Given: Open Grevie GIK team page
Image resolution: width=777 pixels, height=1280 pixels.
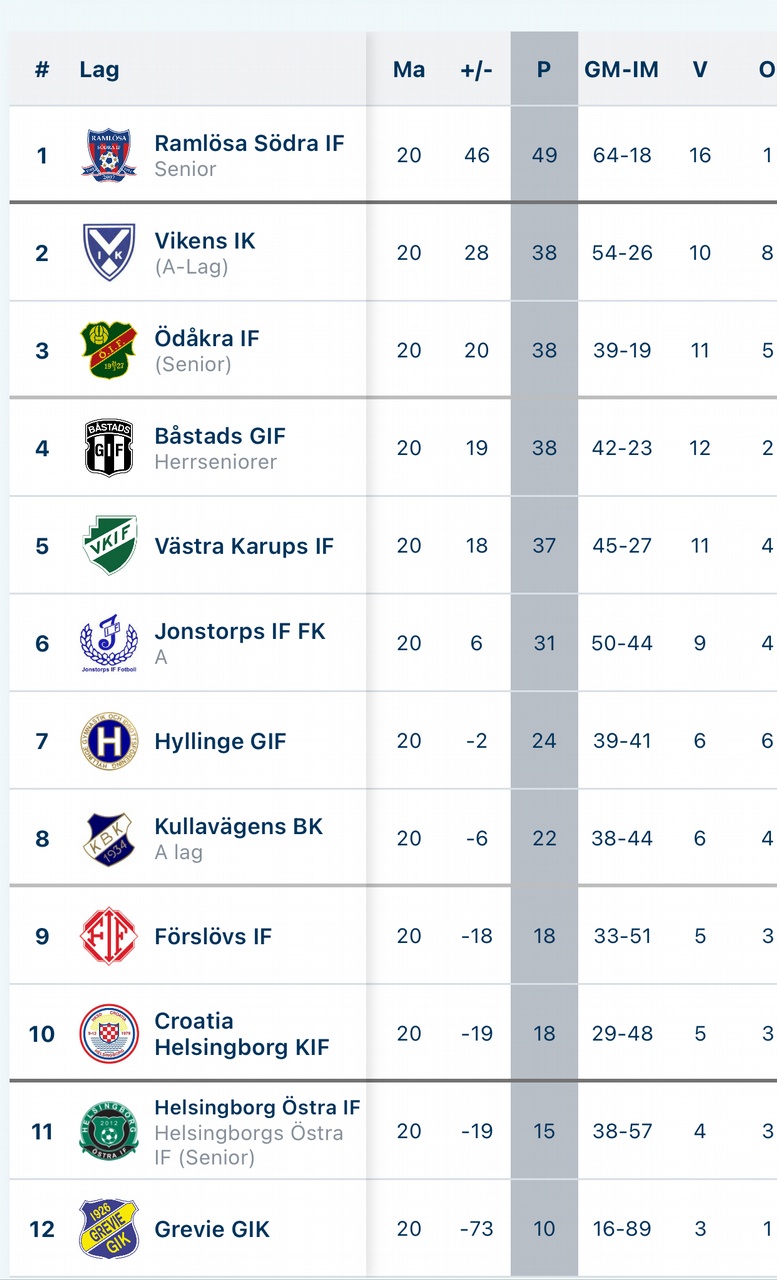Looking at the screenshot, I should tap(212, 1229).
